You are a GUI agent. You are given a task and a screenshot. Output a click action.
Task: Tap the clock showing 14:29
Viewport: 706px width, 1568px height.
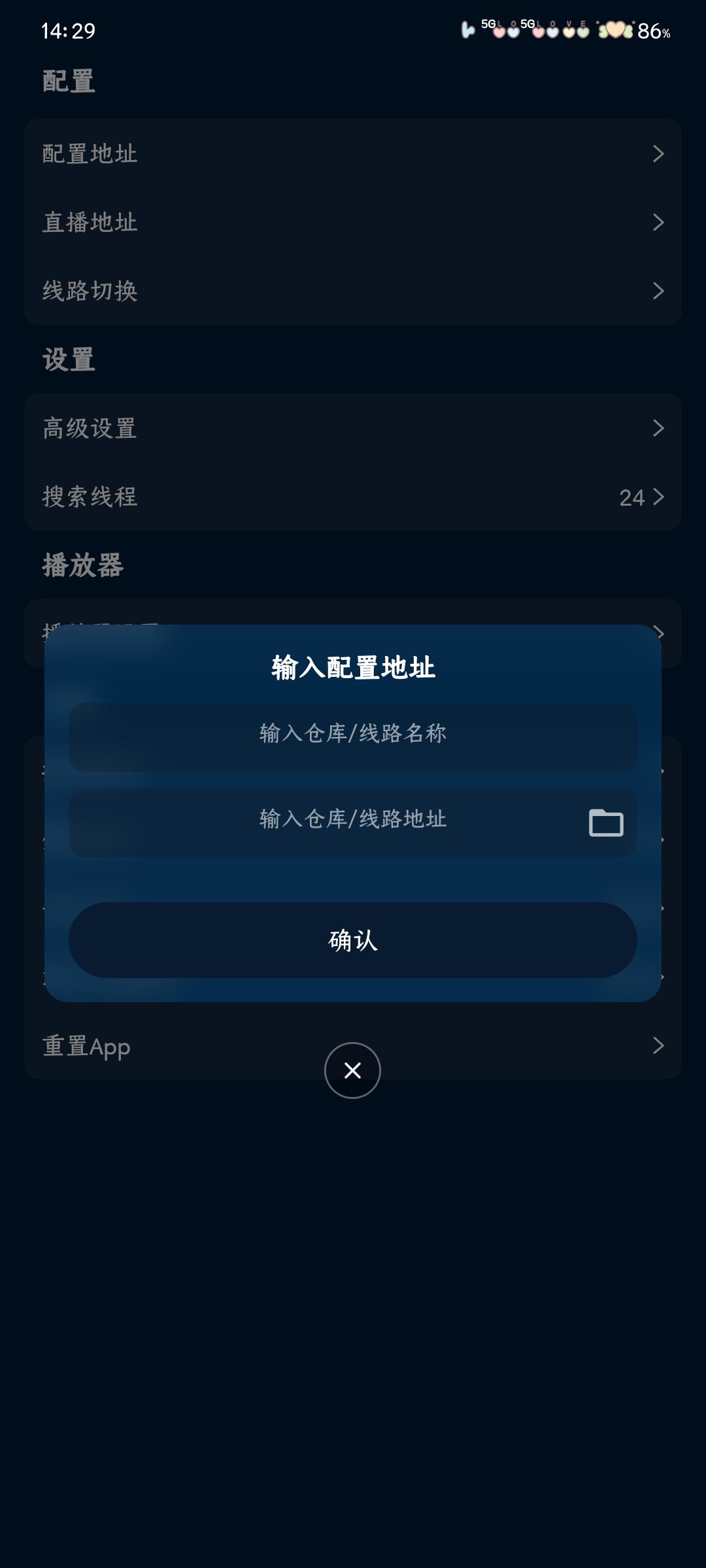(x=65, y=29)
